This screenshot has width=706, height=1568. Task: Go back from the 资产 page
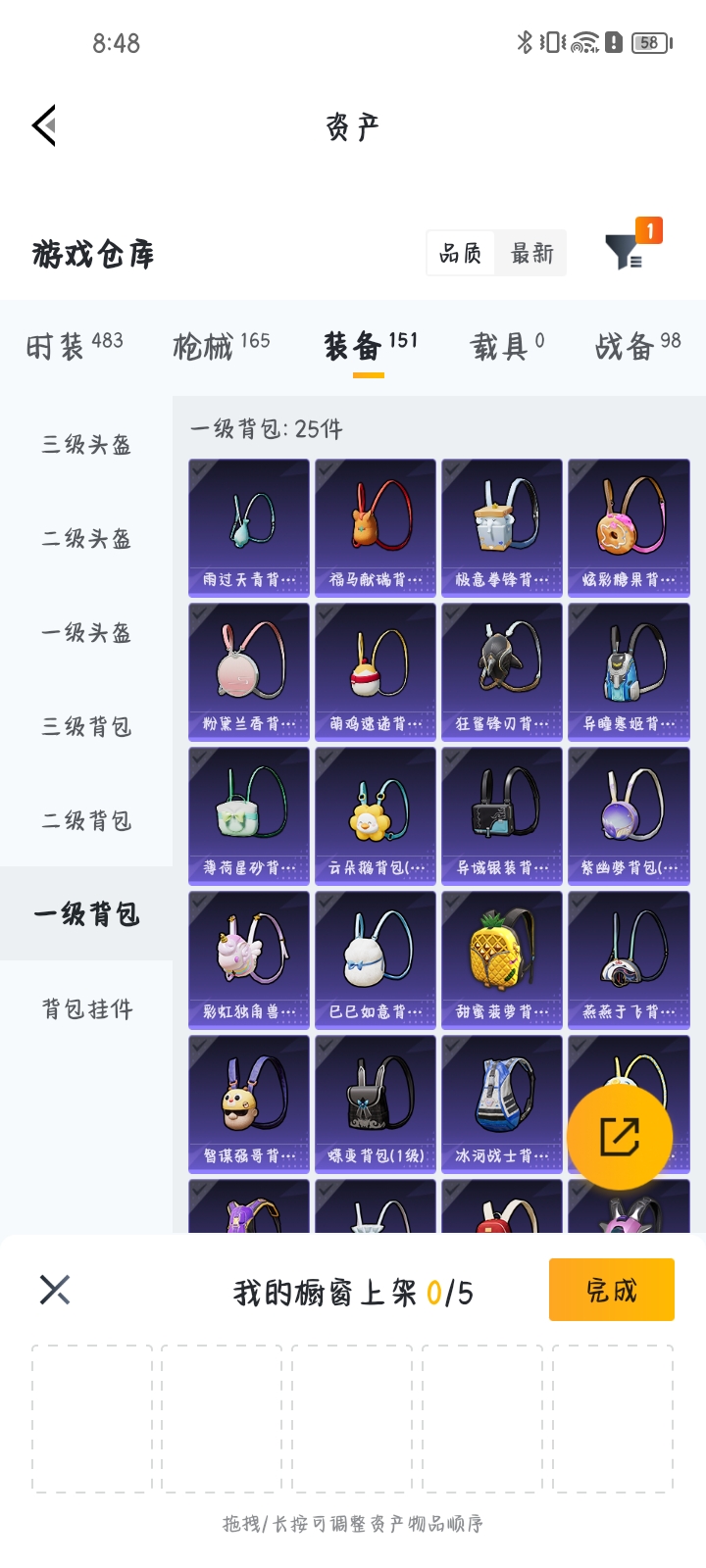[44, 126]
